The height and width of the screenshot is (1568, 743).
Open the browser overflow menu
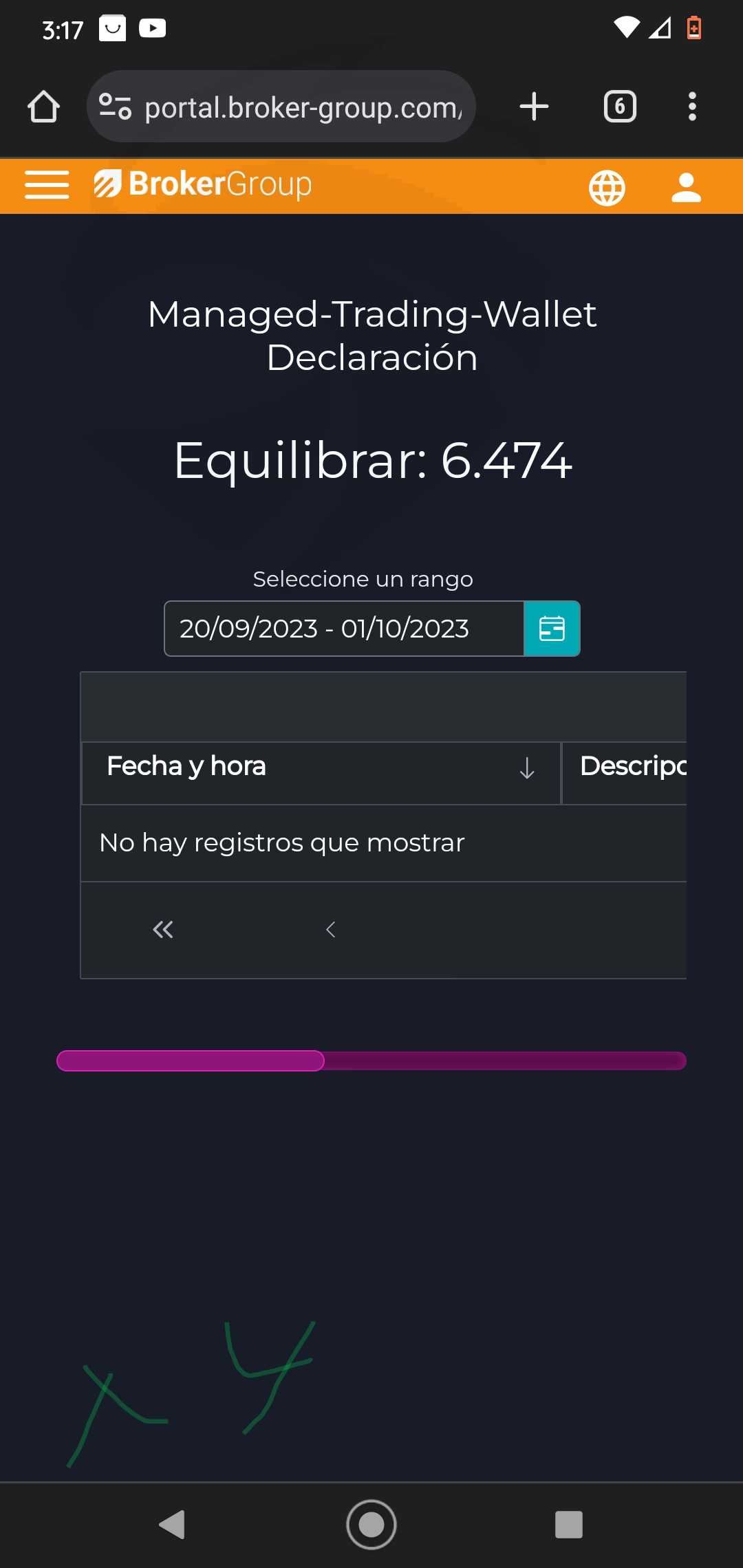[692, 107]
